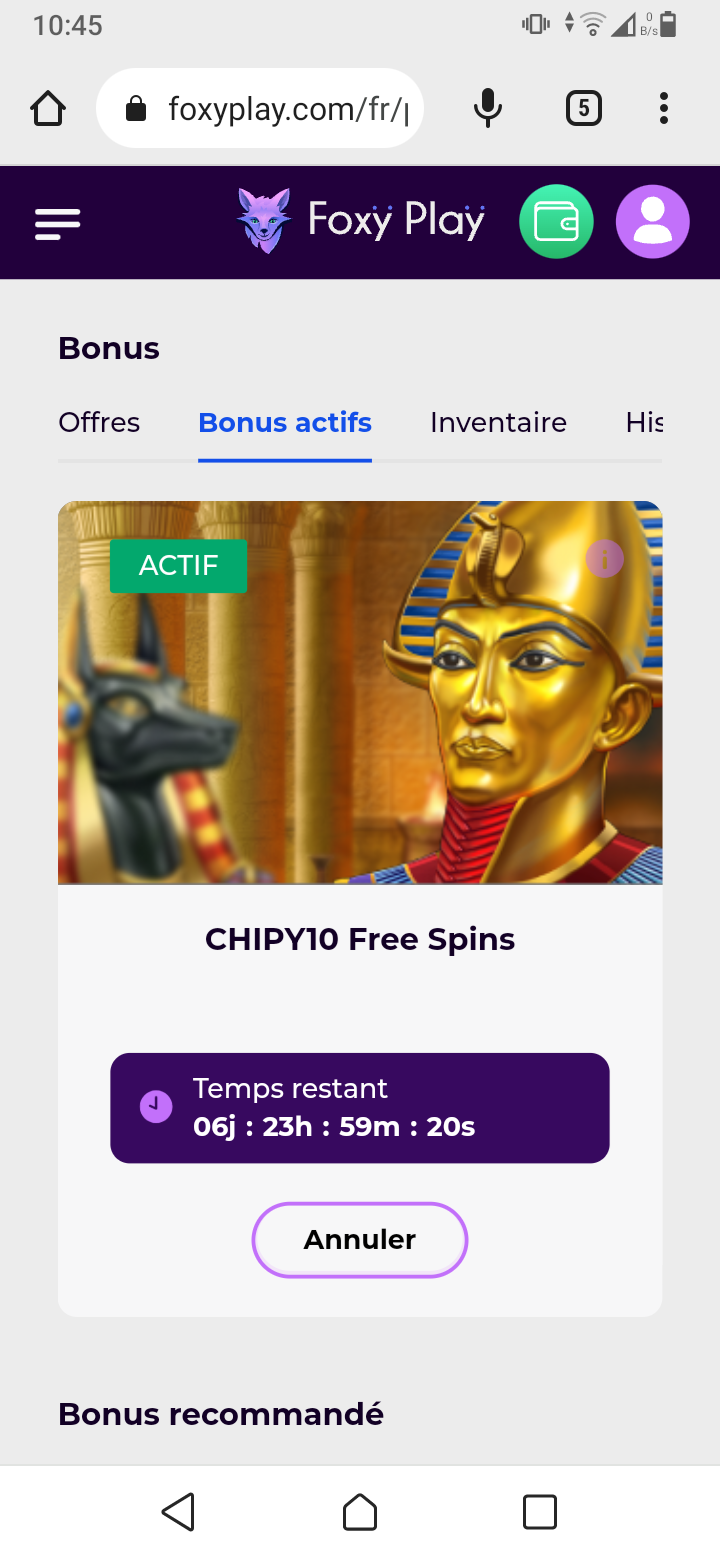Open the browser tab switcher

584,108
